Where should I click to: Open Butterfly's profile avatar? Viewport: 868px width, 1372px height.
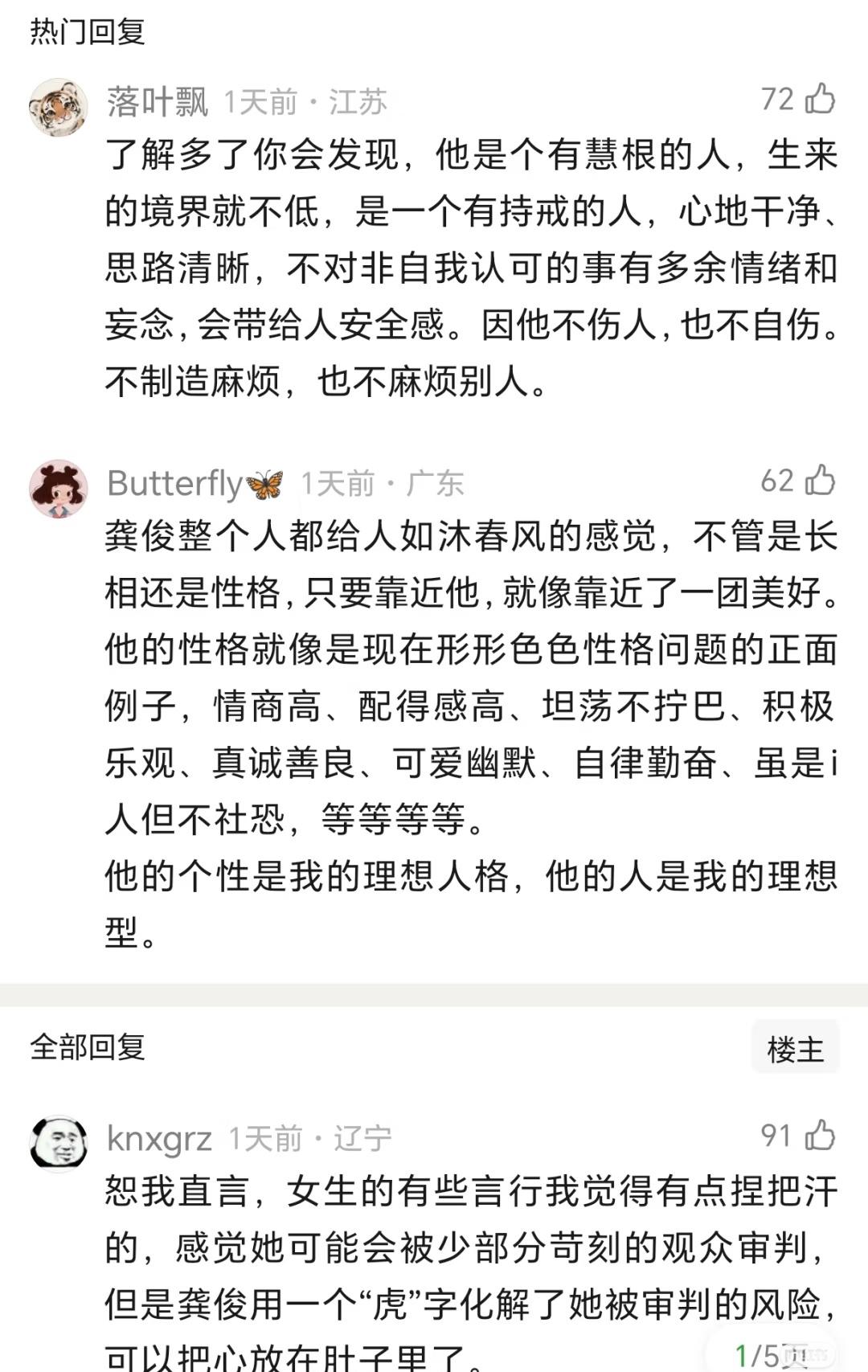58,489
